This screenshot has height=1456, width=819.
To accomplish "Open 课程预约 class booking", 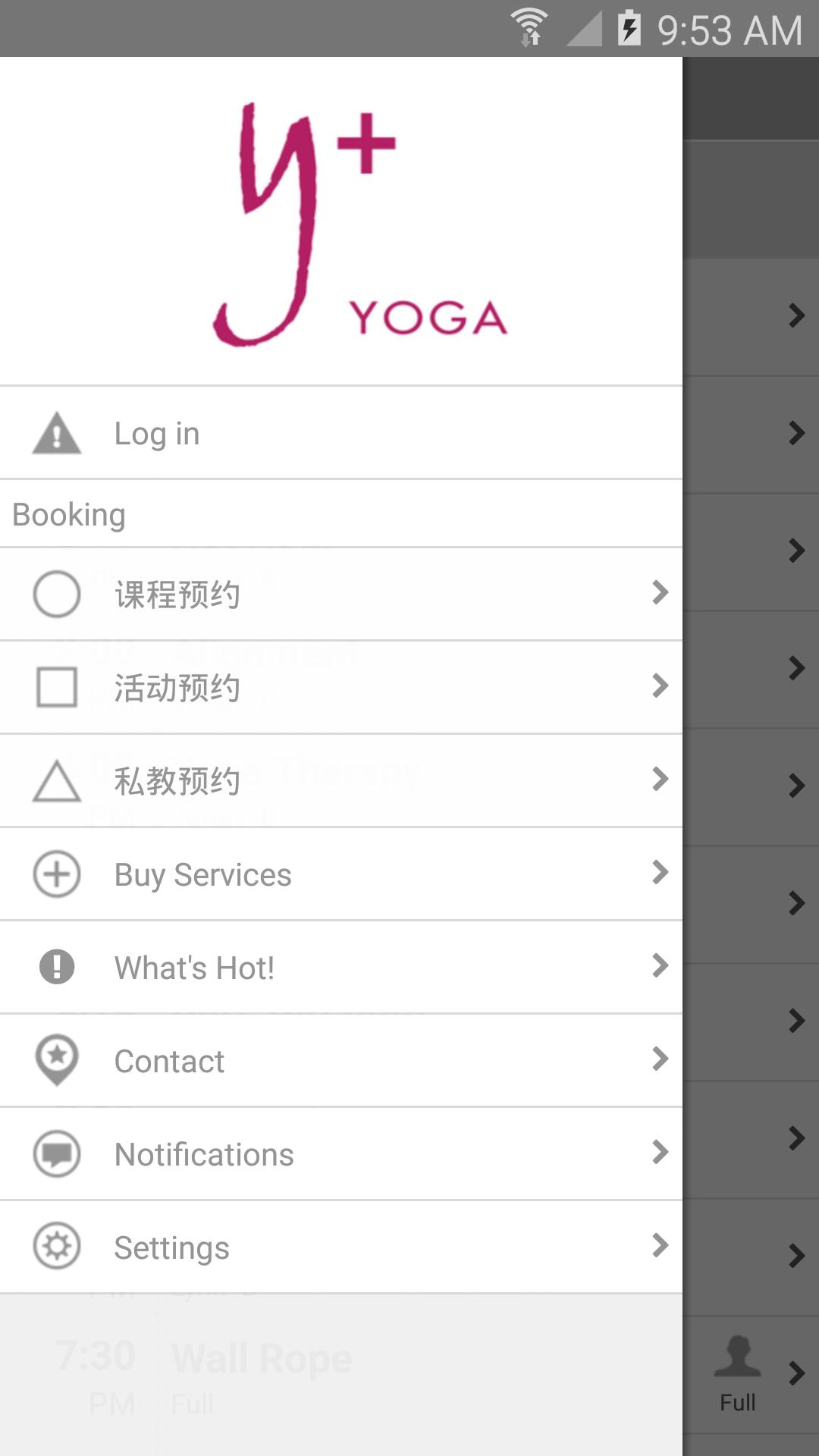I will (x=341, y=594).
